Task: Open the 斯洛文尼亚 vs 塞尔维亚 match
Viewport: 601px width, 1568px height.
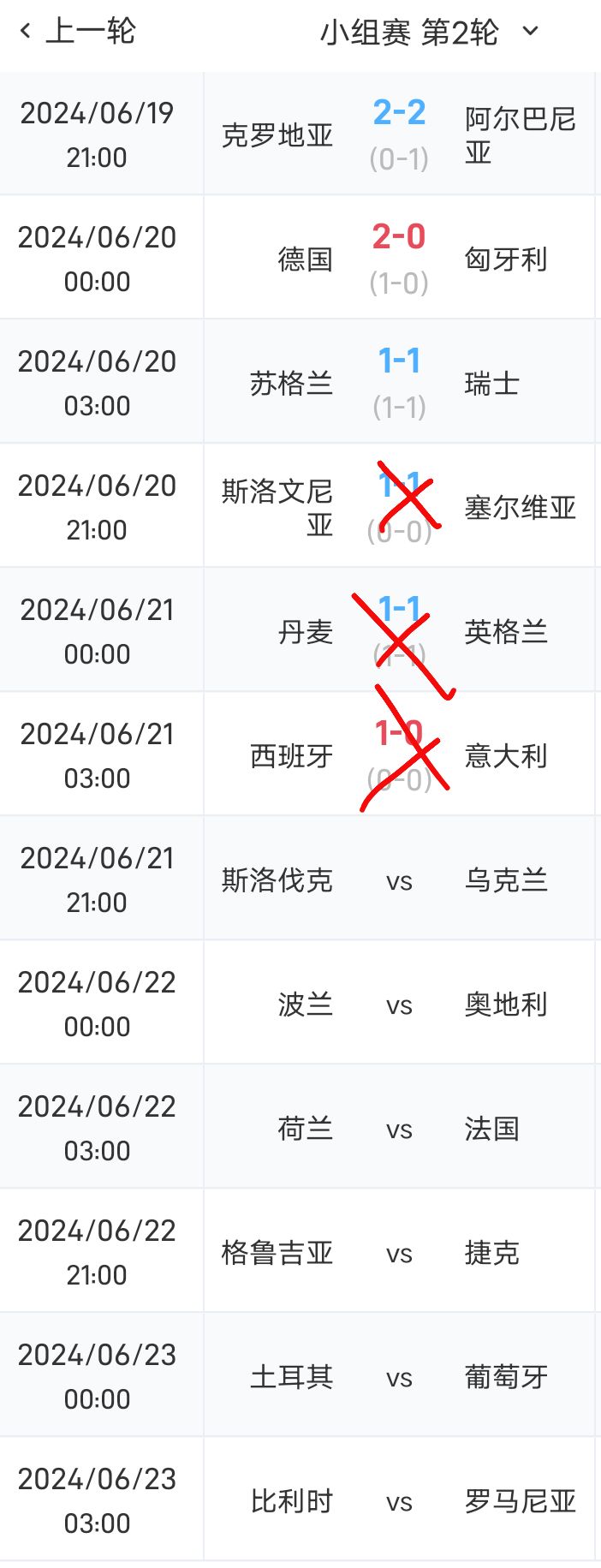Action: coord(398,506)
